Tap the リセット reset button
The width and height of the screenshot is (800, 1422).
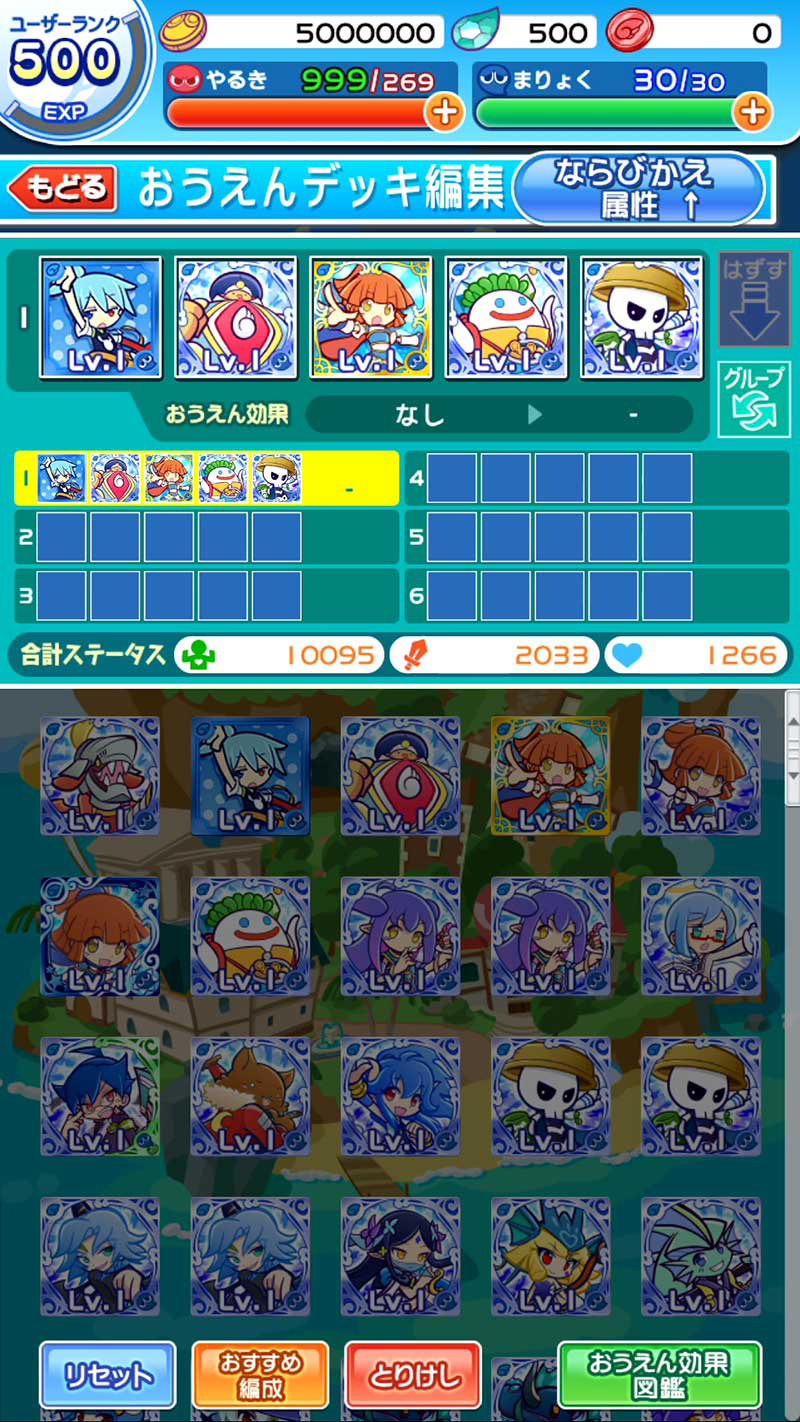click(107, 1375)
